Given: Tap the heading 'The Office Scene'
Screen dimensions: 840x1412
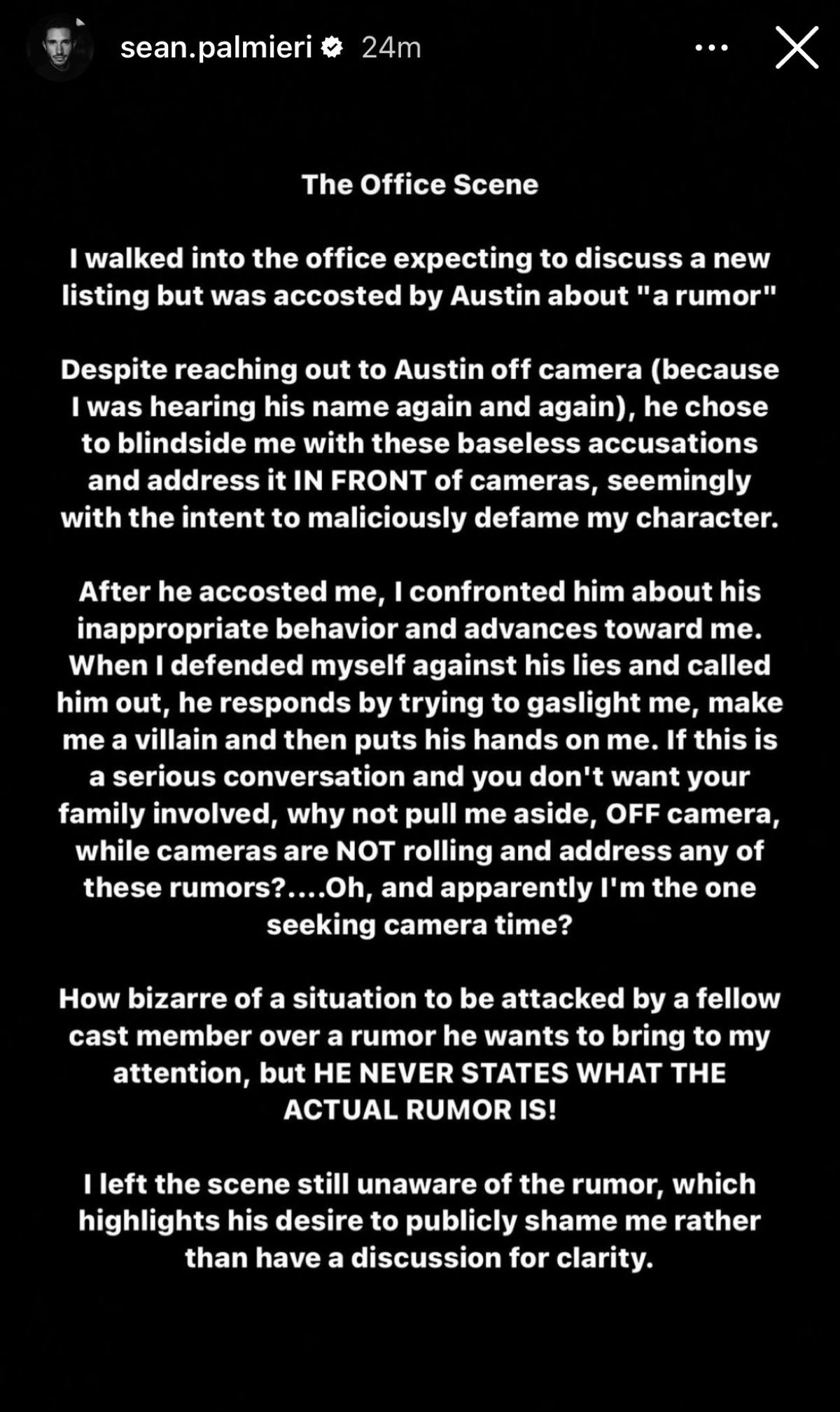Looking at the screenshot, I should point(420,184).
